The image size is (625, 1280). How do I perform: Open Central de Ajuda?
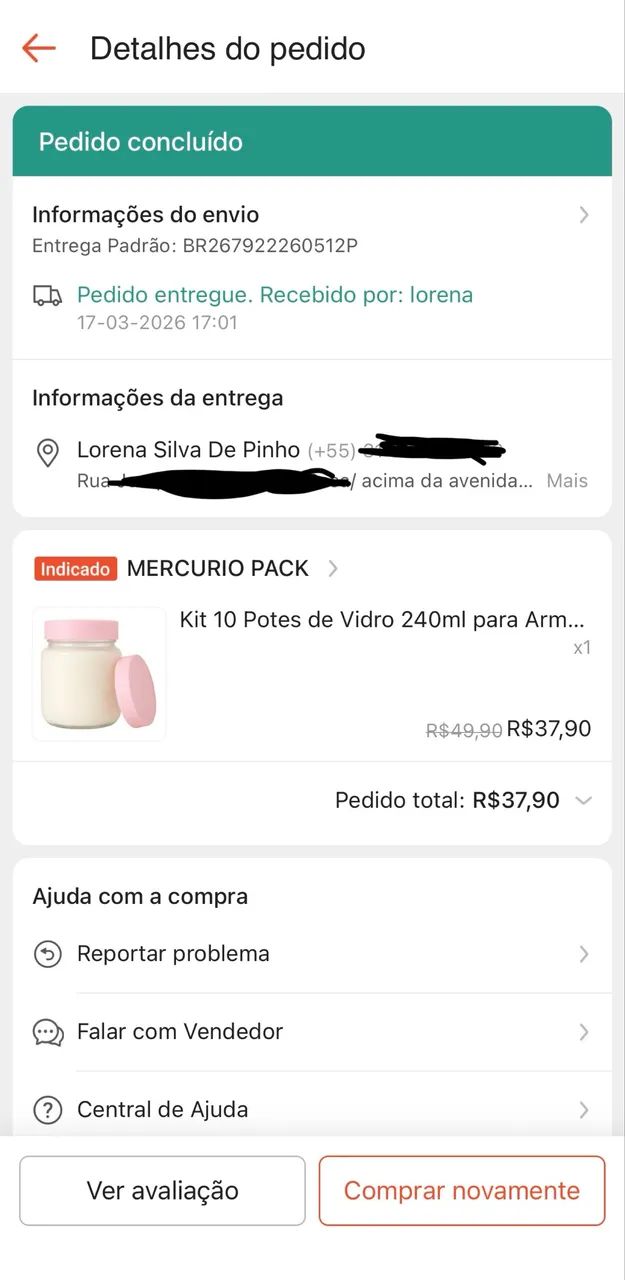coord(312,1110)
